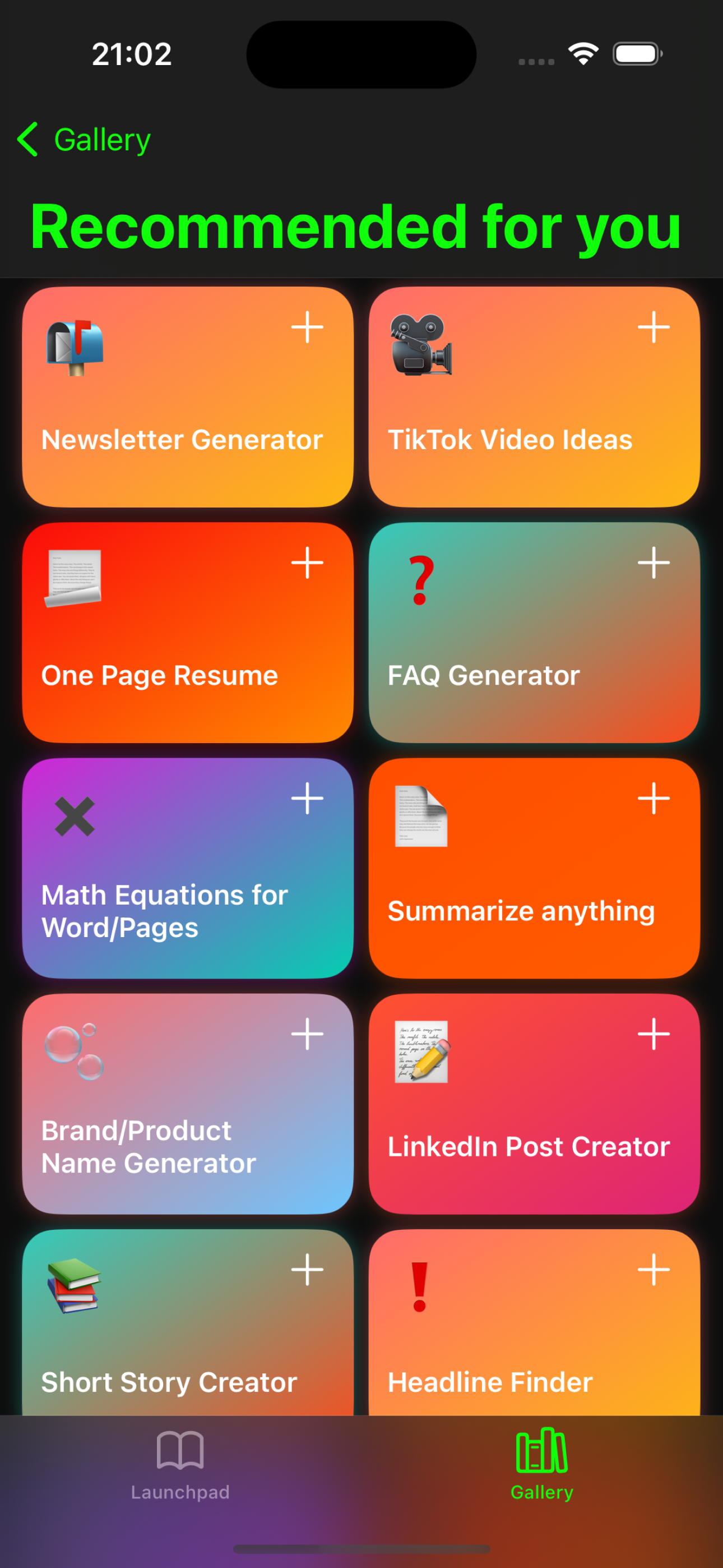Add One Page Resume with plus icon
Viewport: 723px width, 1568px height.
[307, 563]
